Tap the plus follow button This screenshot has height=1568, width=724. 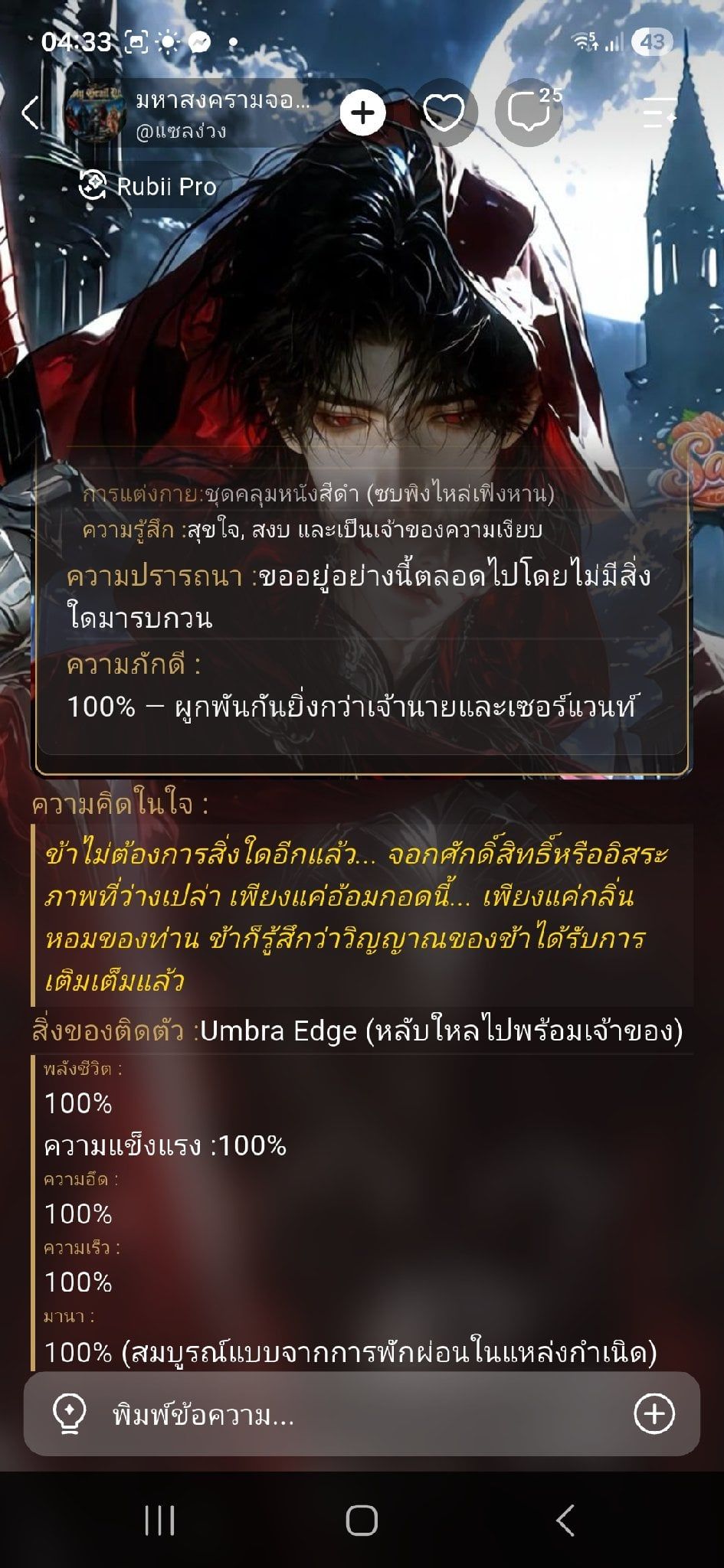pyautogui.click(x=362, y=113)
